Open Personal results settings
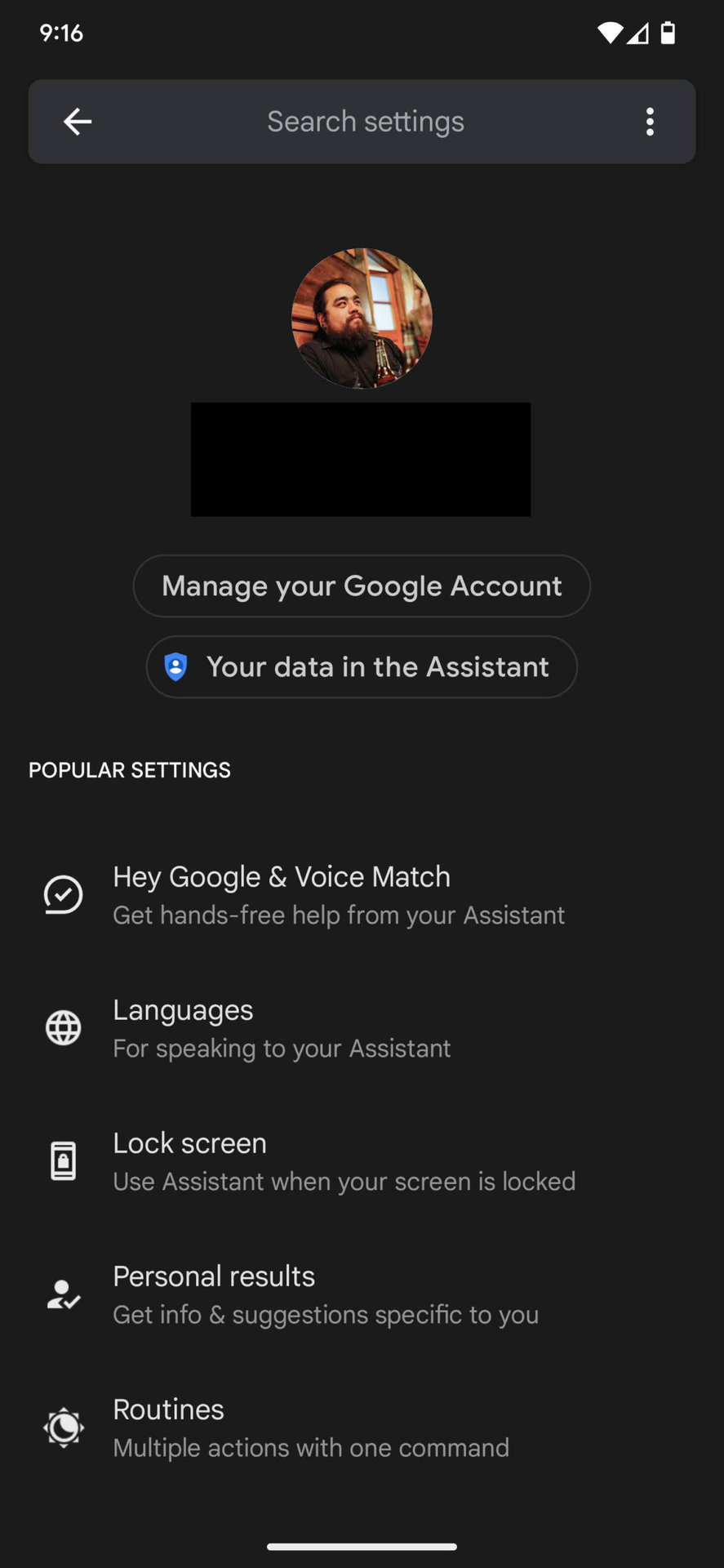The width and height of the screenshot is (724, 1568). pyautogui.click(x=325, y=1294)
